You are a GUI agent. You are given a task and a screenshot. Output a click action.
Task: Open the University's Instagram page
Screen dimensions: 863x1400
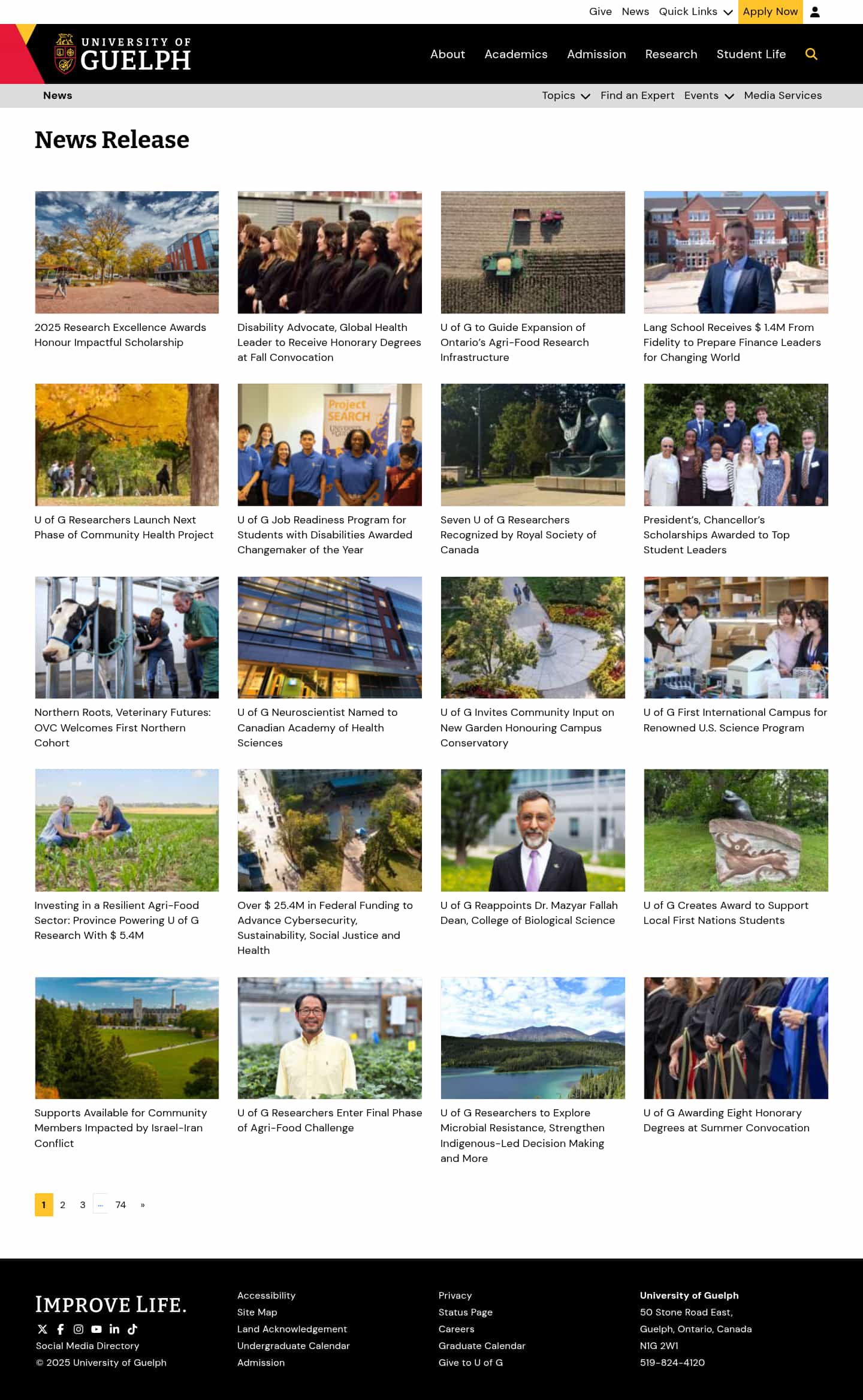[x=79, y=1329]
